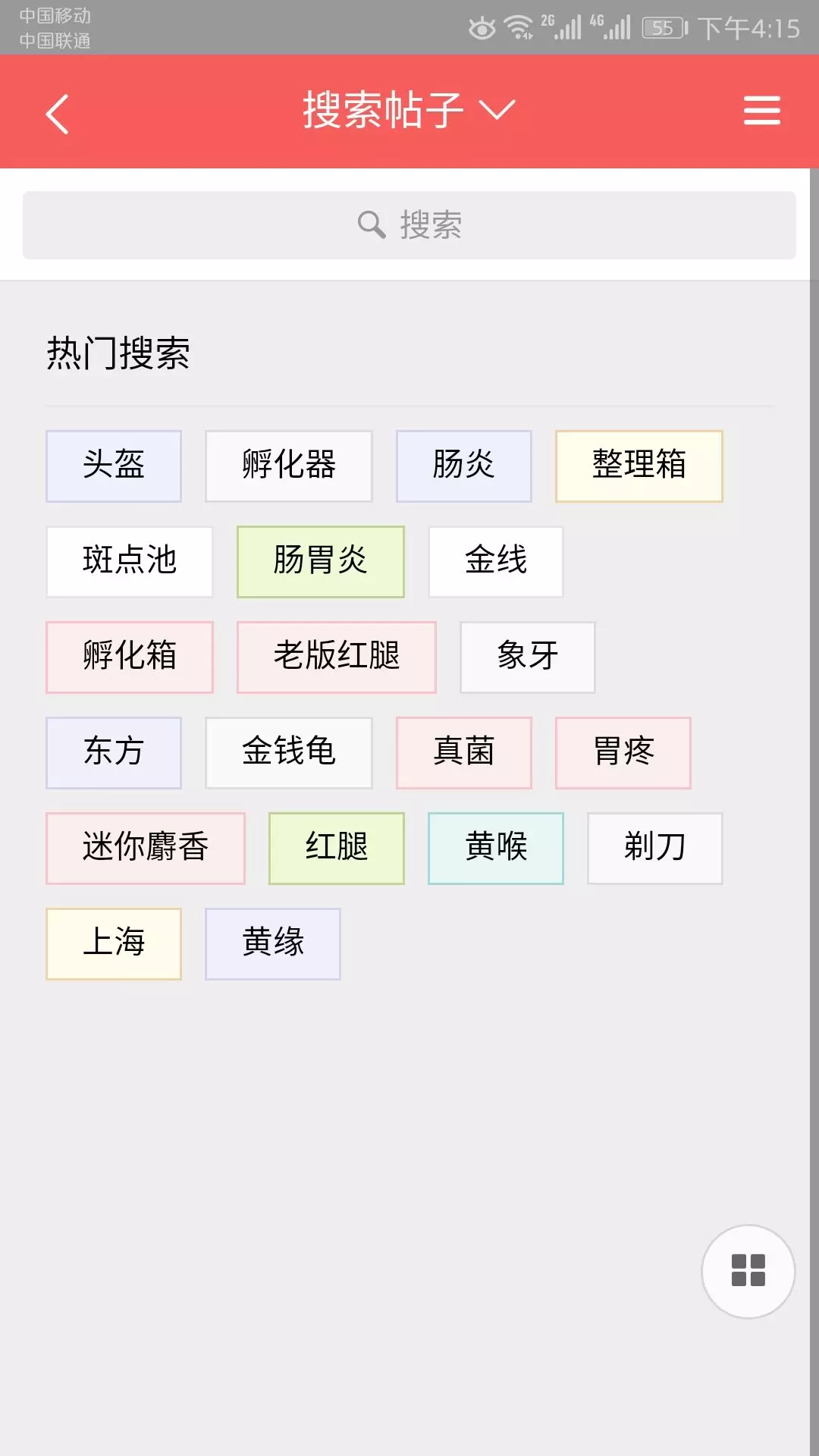Select the 斑点池 tag
The height and width of the screenshot is (1456, 819).
[129, 562]
